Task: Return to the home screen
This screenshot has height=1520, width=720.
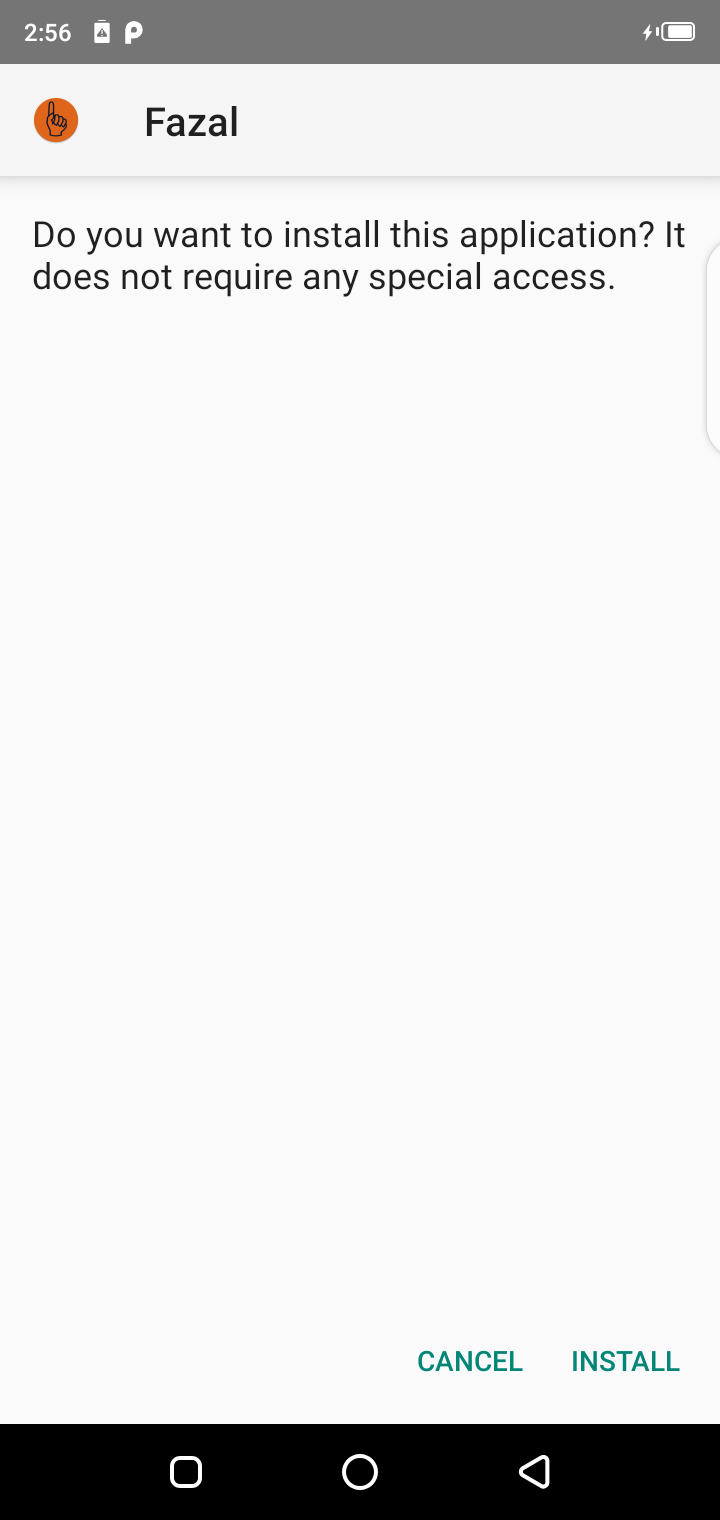Action: (x=360, y=1471)
